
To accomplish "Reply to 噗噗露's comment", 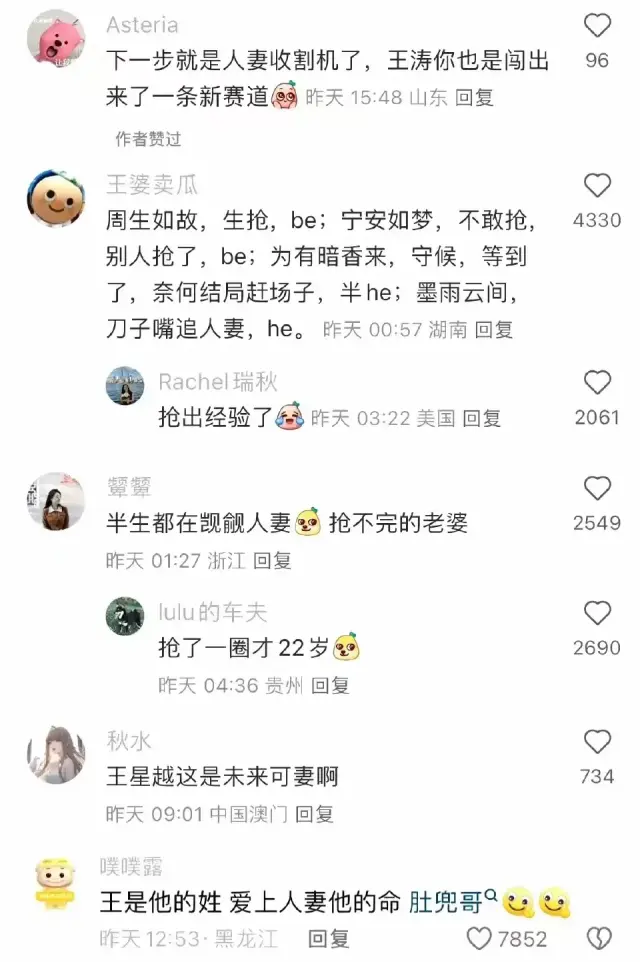I will 329,938.
